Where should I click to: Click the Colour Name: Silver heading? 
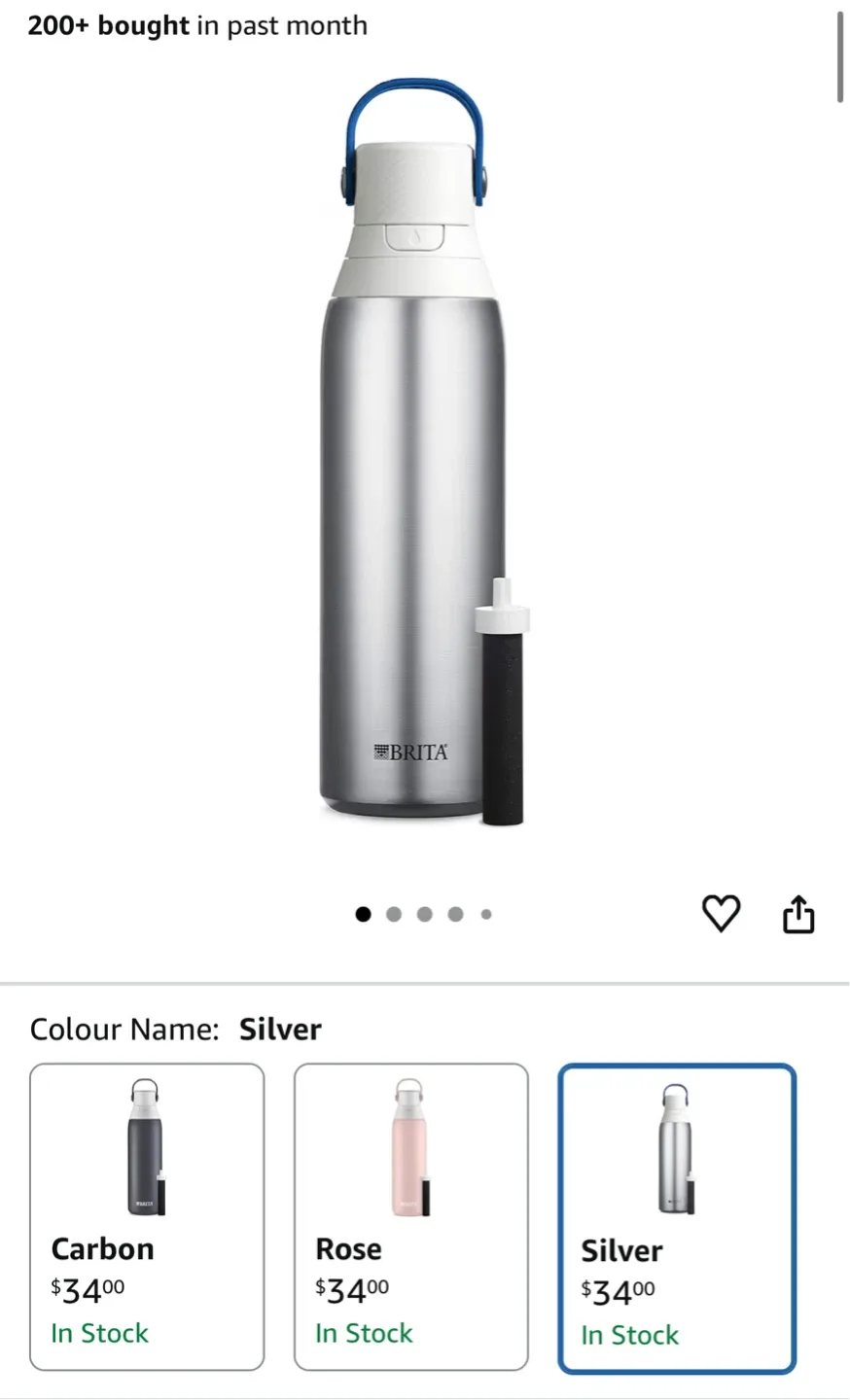coord(175,1029)
